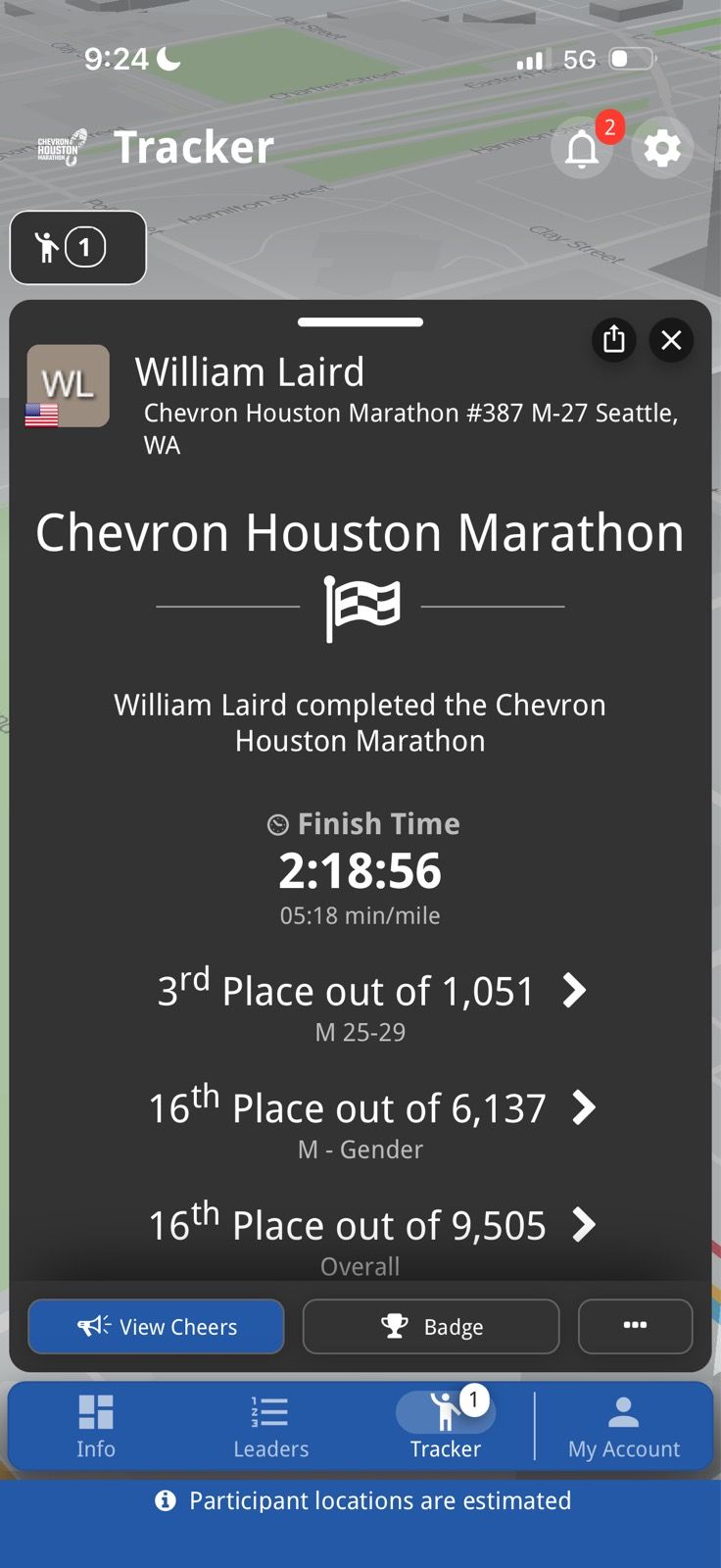The height and width of the screenshot is (1568, 721).
Task: Switch to the Info tab
Action: pos(96,1427)
